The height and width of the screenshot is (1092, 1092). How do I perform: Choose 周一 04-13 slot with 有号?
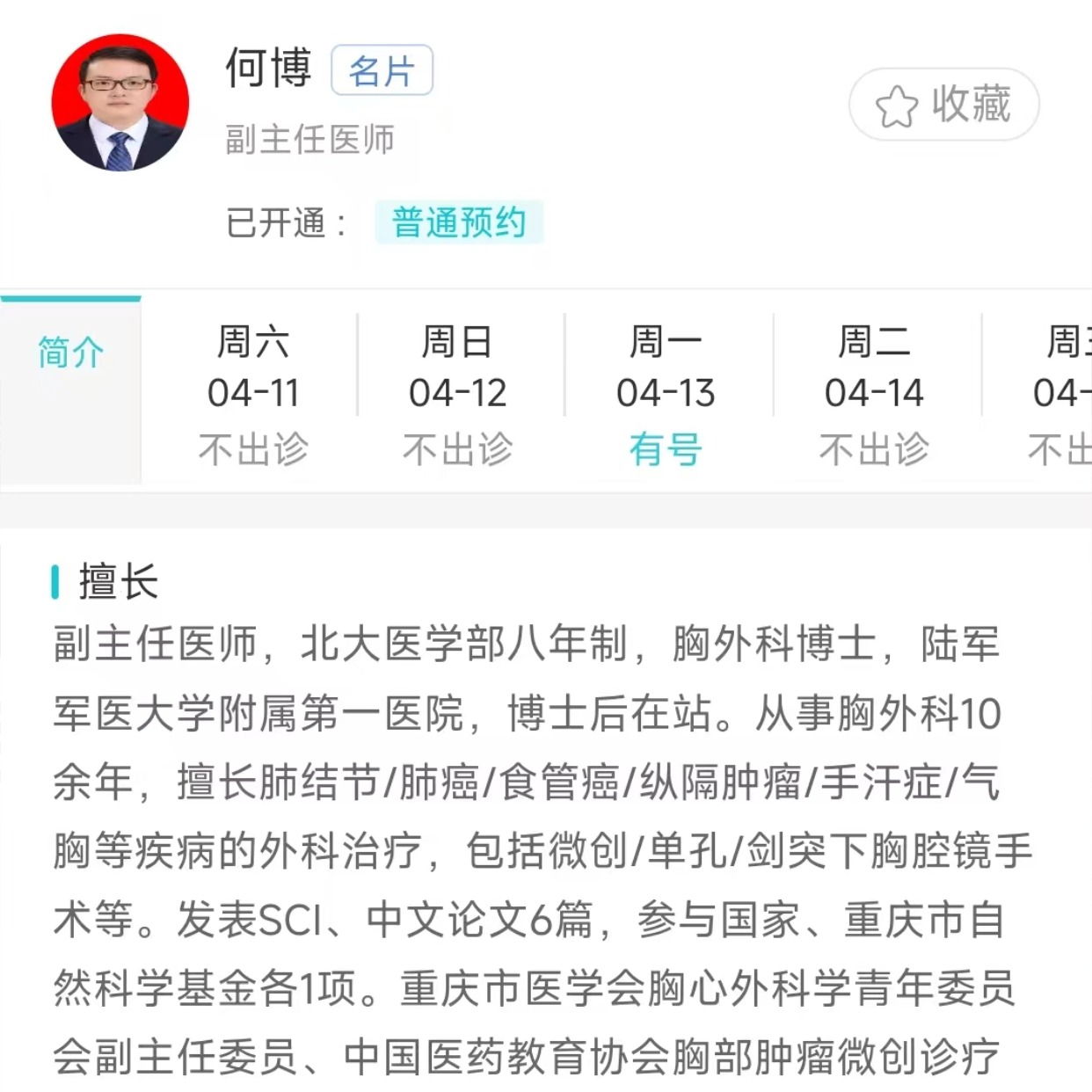(666, 393)
